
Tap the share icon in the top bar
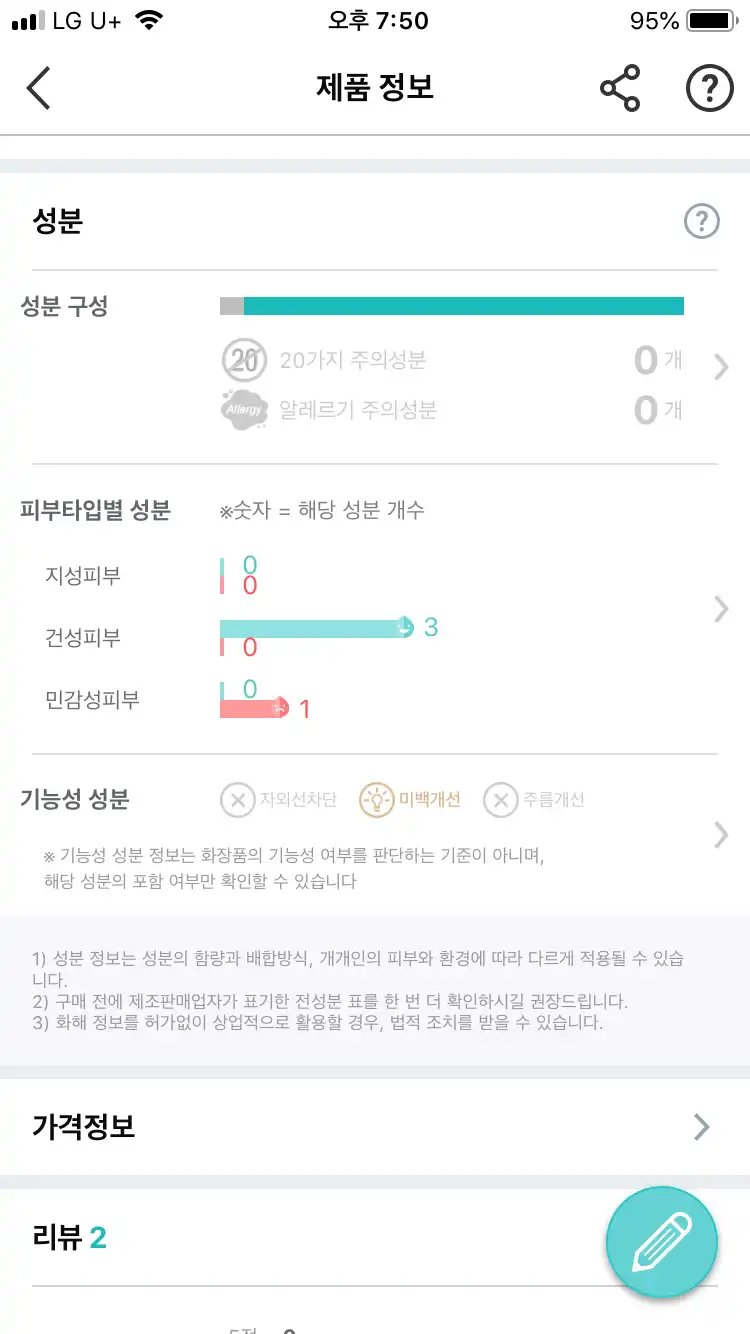point(621,88)
